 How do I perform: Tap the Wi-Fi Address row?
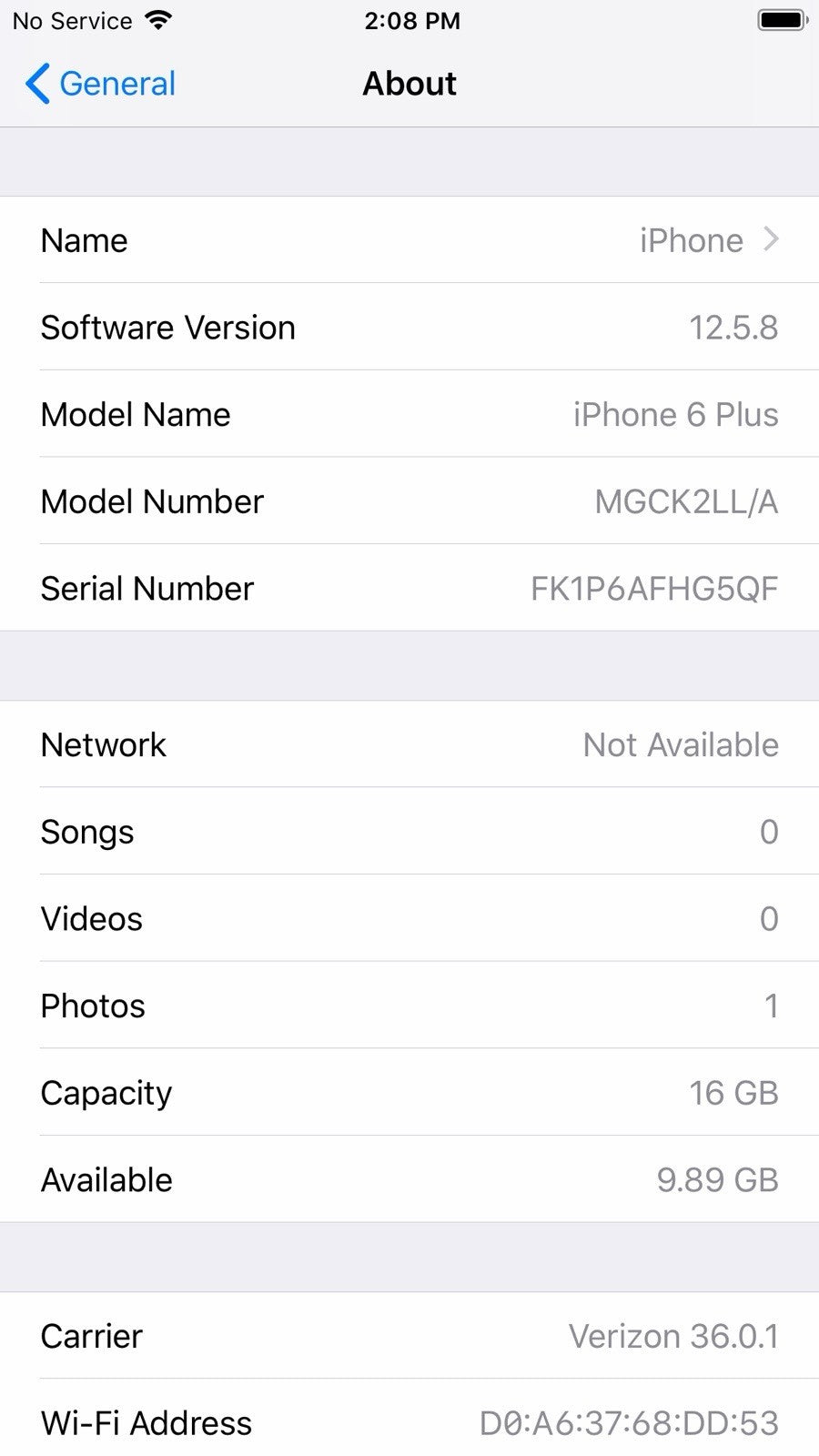click(409, 1421)
